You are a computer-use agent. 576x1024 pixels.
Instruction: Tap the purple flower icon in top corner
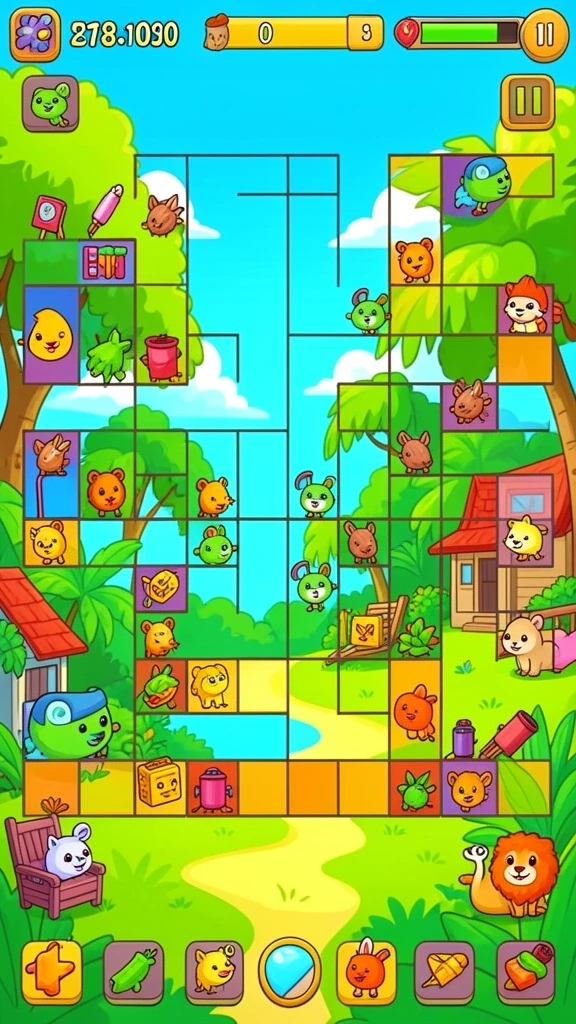click(x=35, y=34)
